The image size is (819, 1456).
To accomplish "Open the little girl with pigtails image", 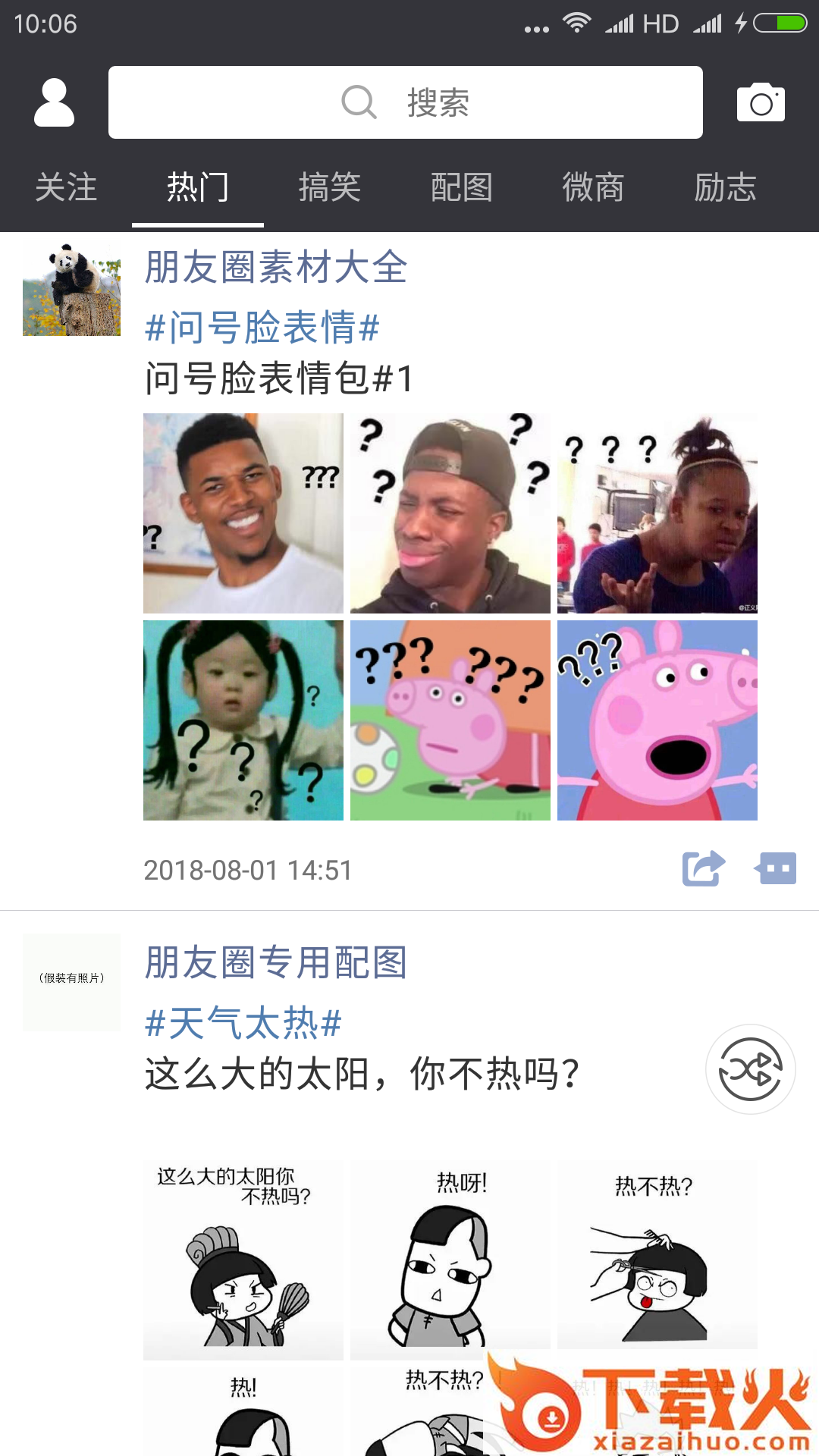I will point(243,720).
